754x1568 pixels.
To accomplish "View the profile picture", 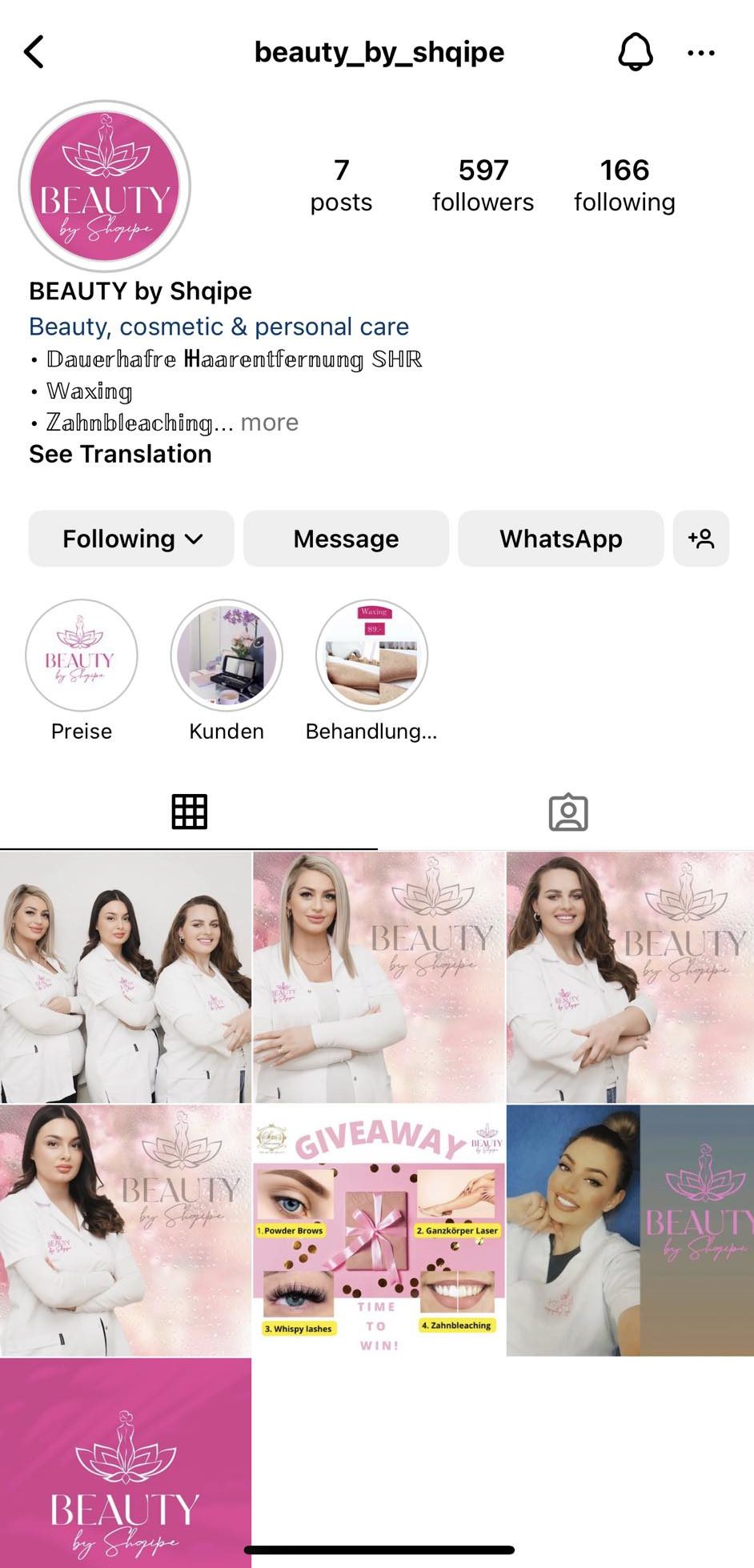I will tap(105, 186).
